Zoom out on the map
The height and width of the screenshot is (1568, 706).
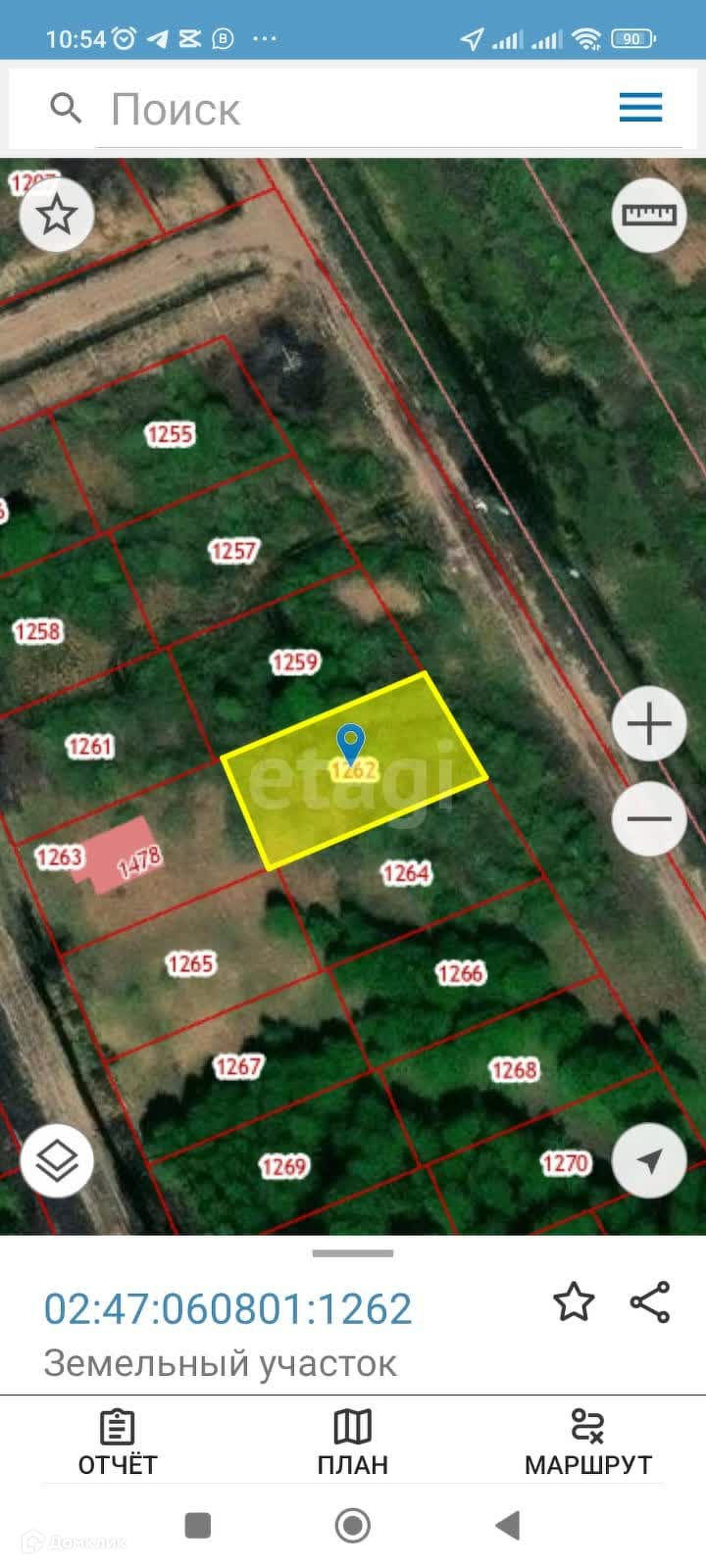649,819
